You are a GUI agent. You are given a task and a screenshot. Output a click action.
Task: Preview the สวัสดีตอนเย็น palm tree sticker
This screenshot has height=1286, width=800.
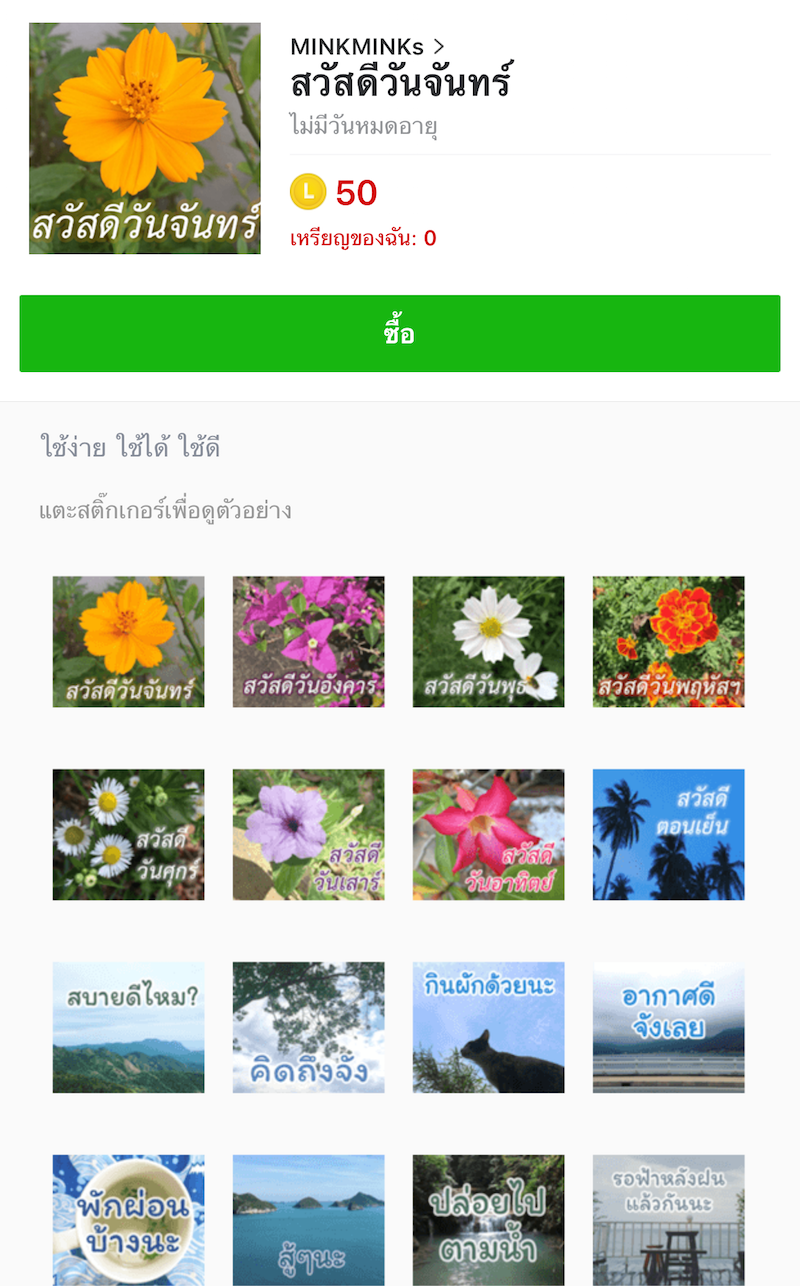(x=668, y=834)
